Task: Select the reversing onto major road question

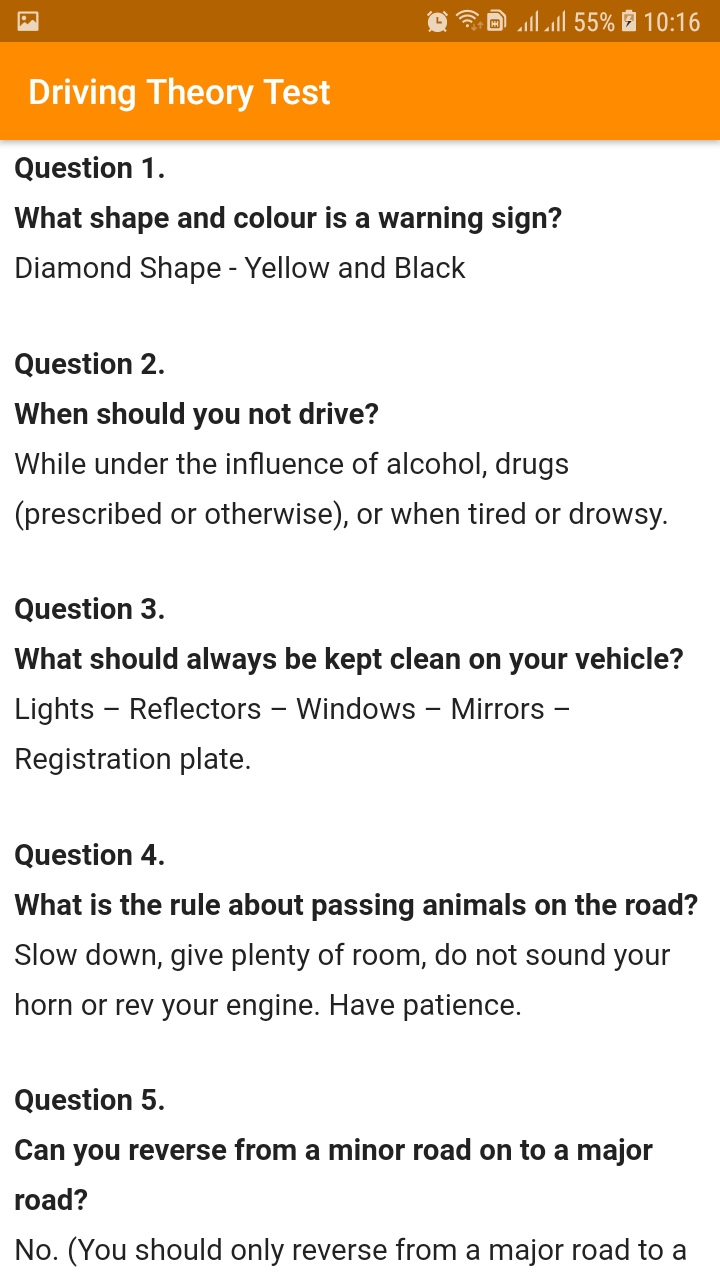Action: pyautogui.click(x=333, y=1150)
